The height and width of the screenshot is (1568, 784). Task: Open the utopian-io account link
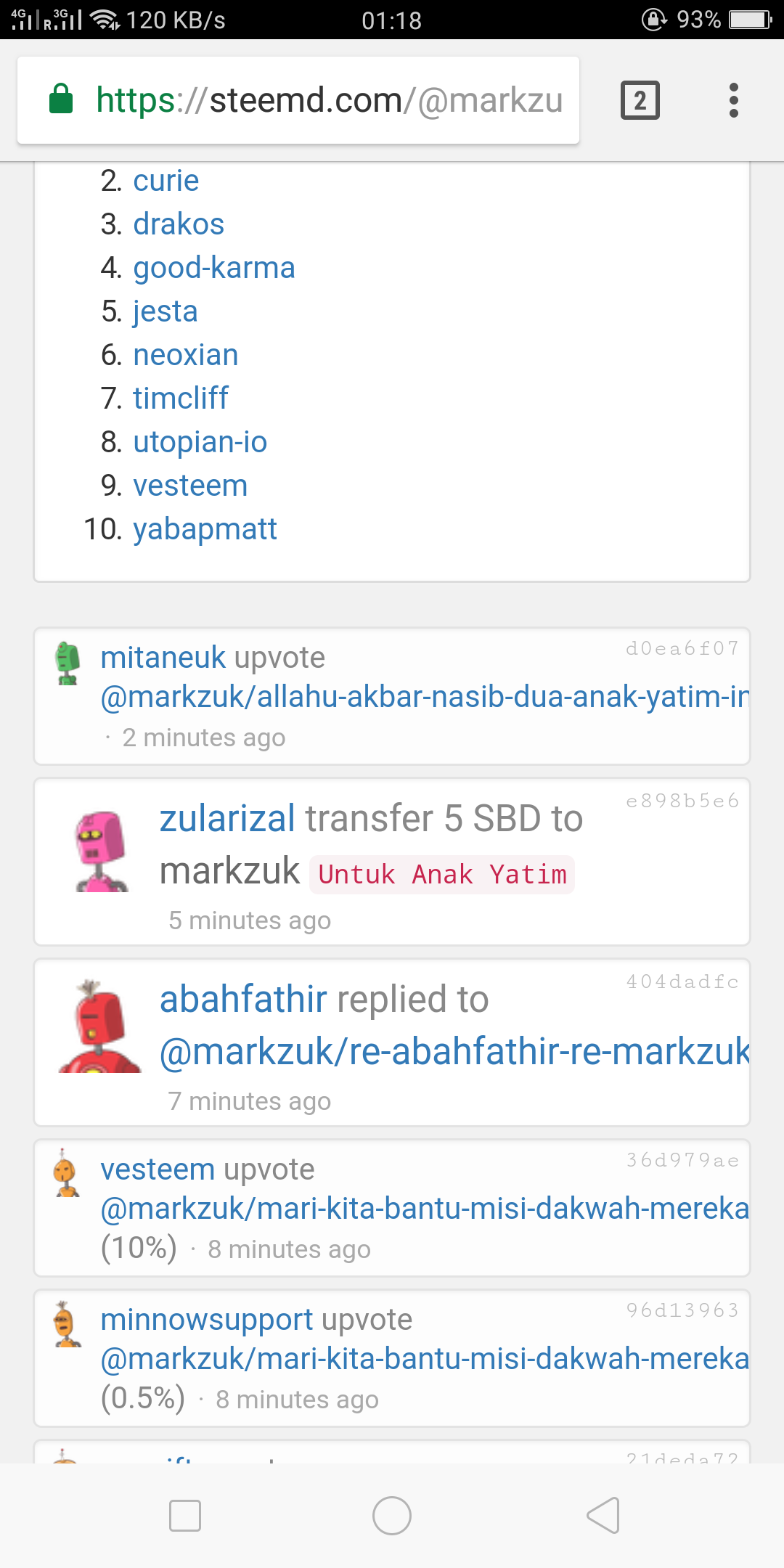point(200,442)
